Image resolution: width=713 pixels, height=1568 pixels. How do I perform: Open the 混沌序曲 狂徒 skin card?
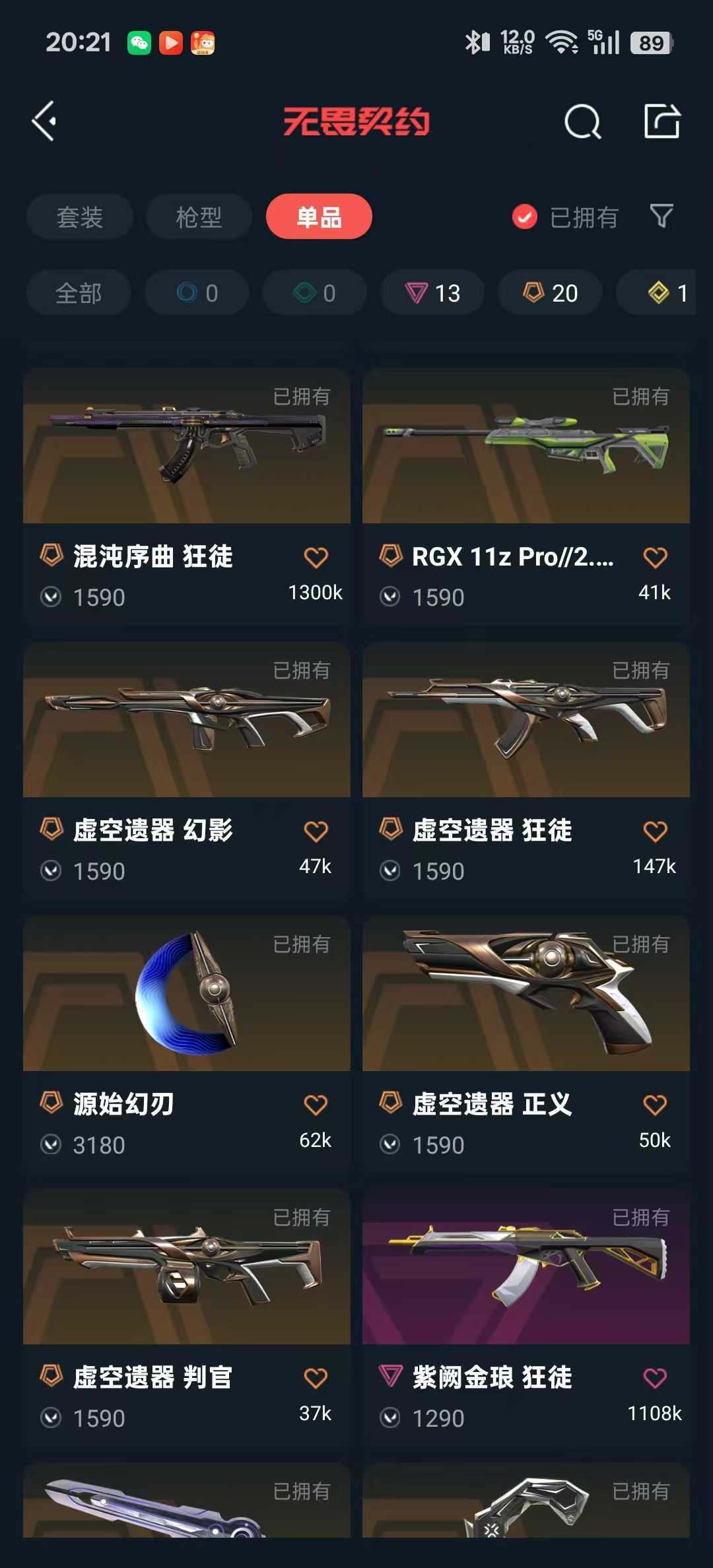point(187,496)
